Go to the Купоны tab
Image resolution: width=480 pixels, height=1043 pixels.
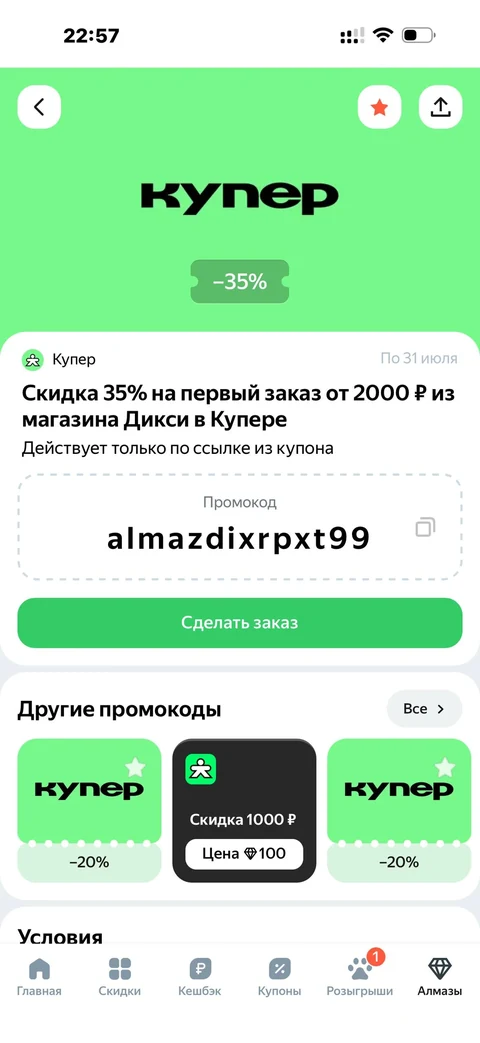point(279,978)
